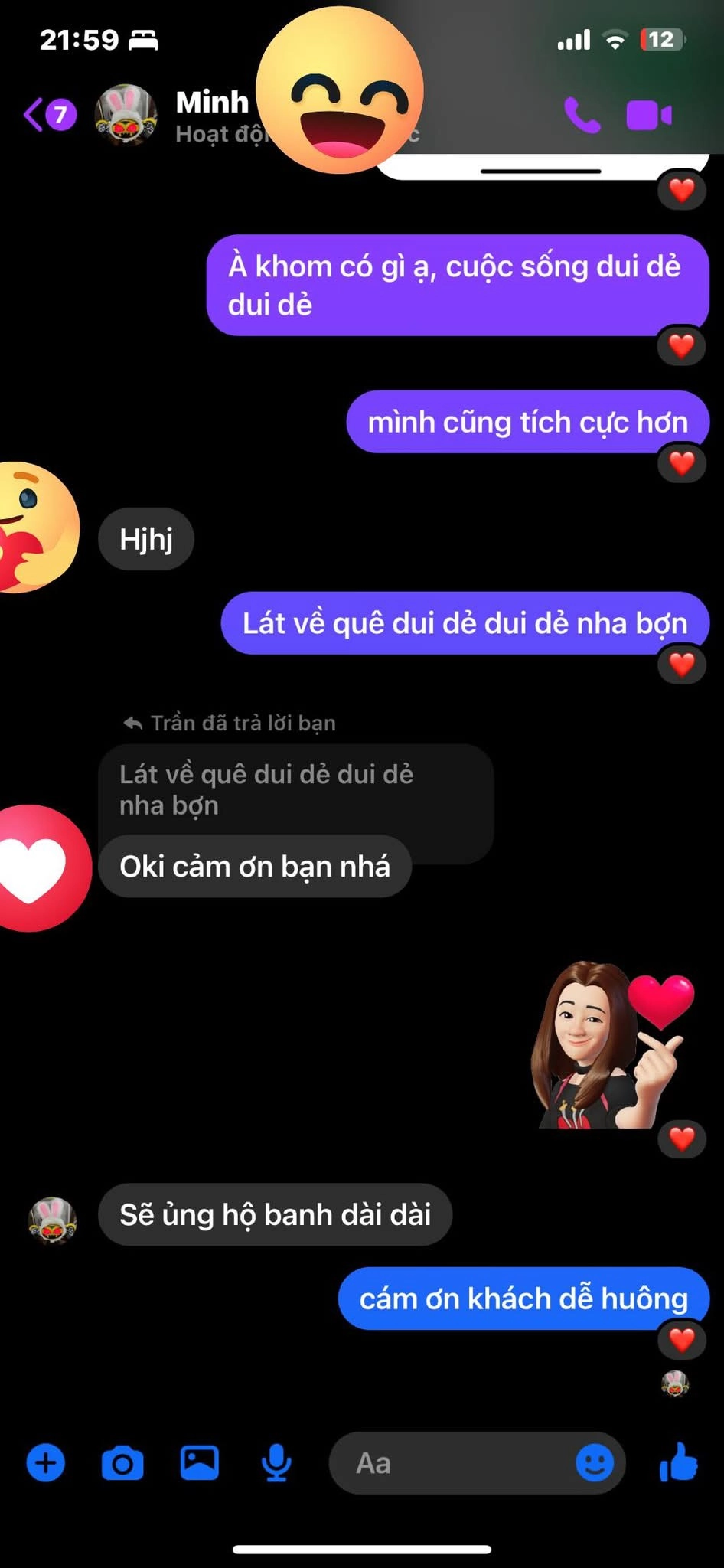The image size is (724, 1568).
Task: Start a voice call with Minh
Action: point(582,116)
